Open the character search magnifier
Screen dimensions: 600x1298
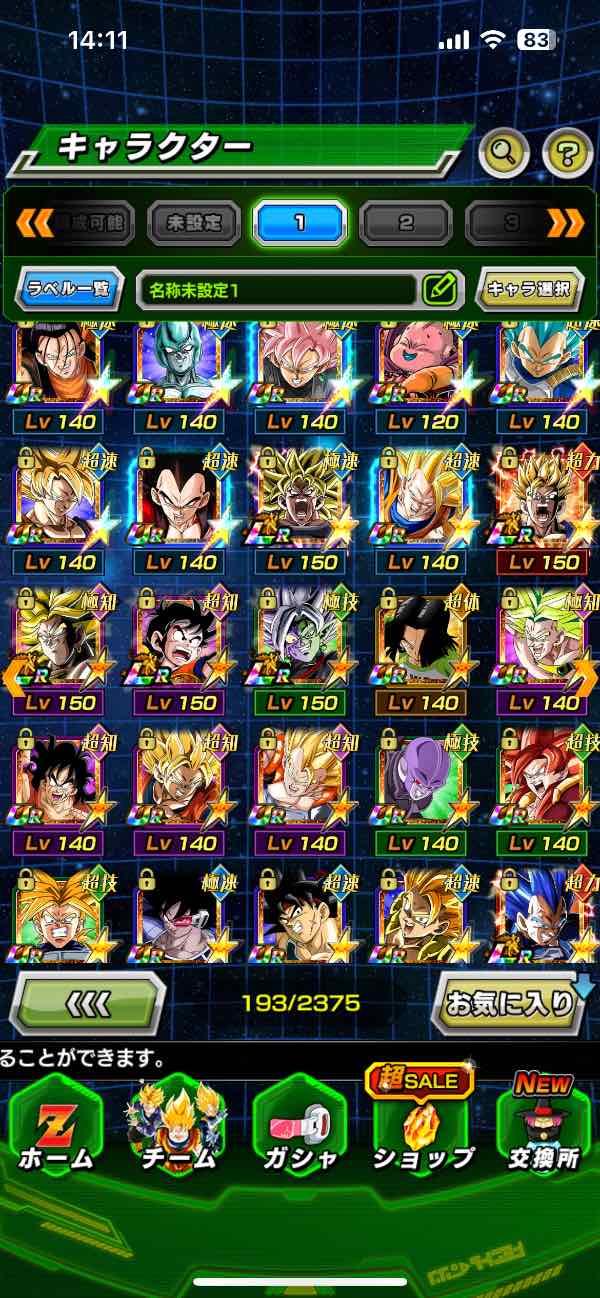click(x=505, y=153)
